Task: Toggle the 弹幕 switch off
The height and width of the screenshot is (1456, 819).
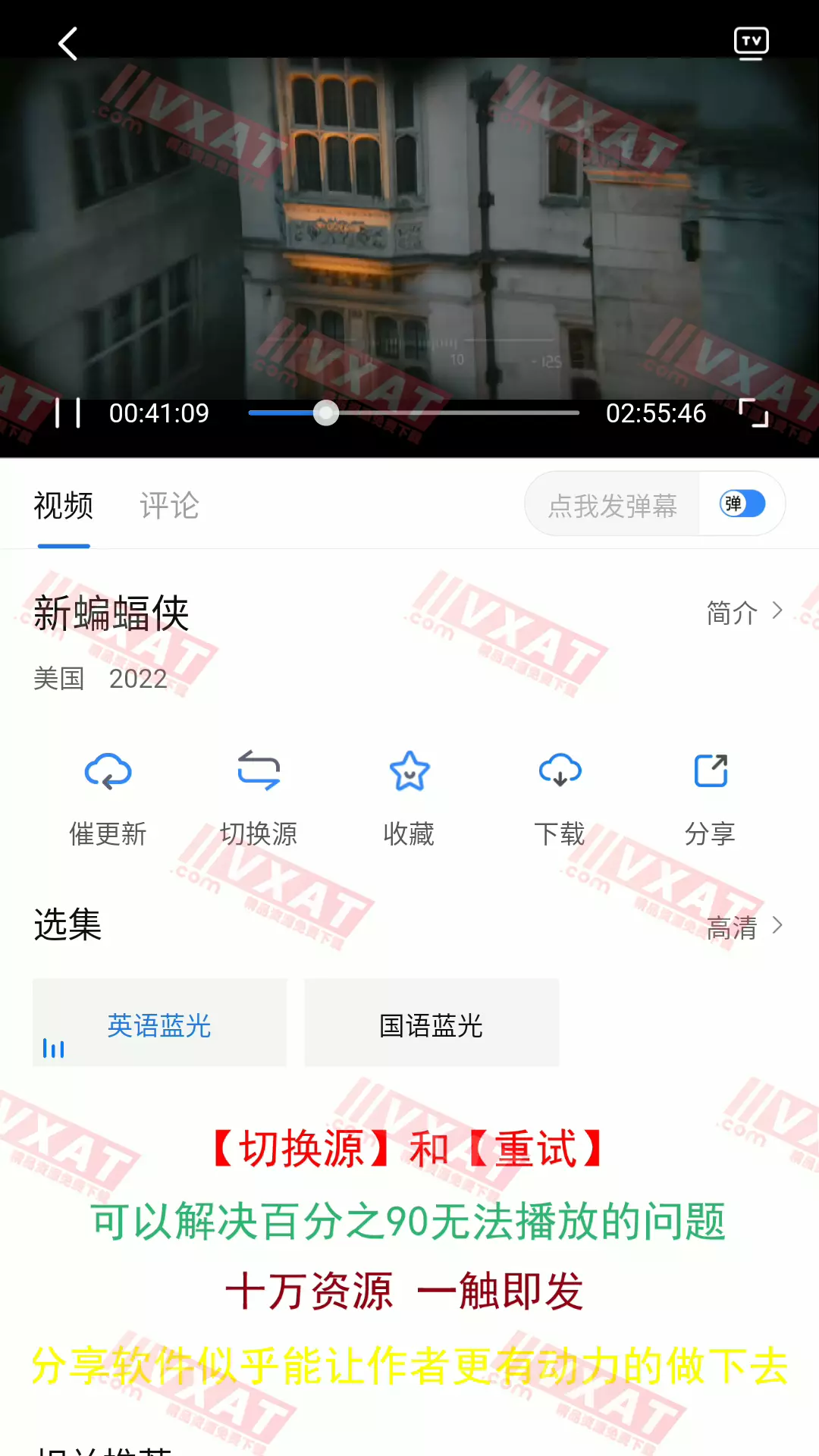Action: click(x=742, y=504)
